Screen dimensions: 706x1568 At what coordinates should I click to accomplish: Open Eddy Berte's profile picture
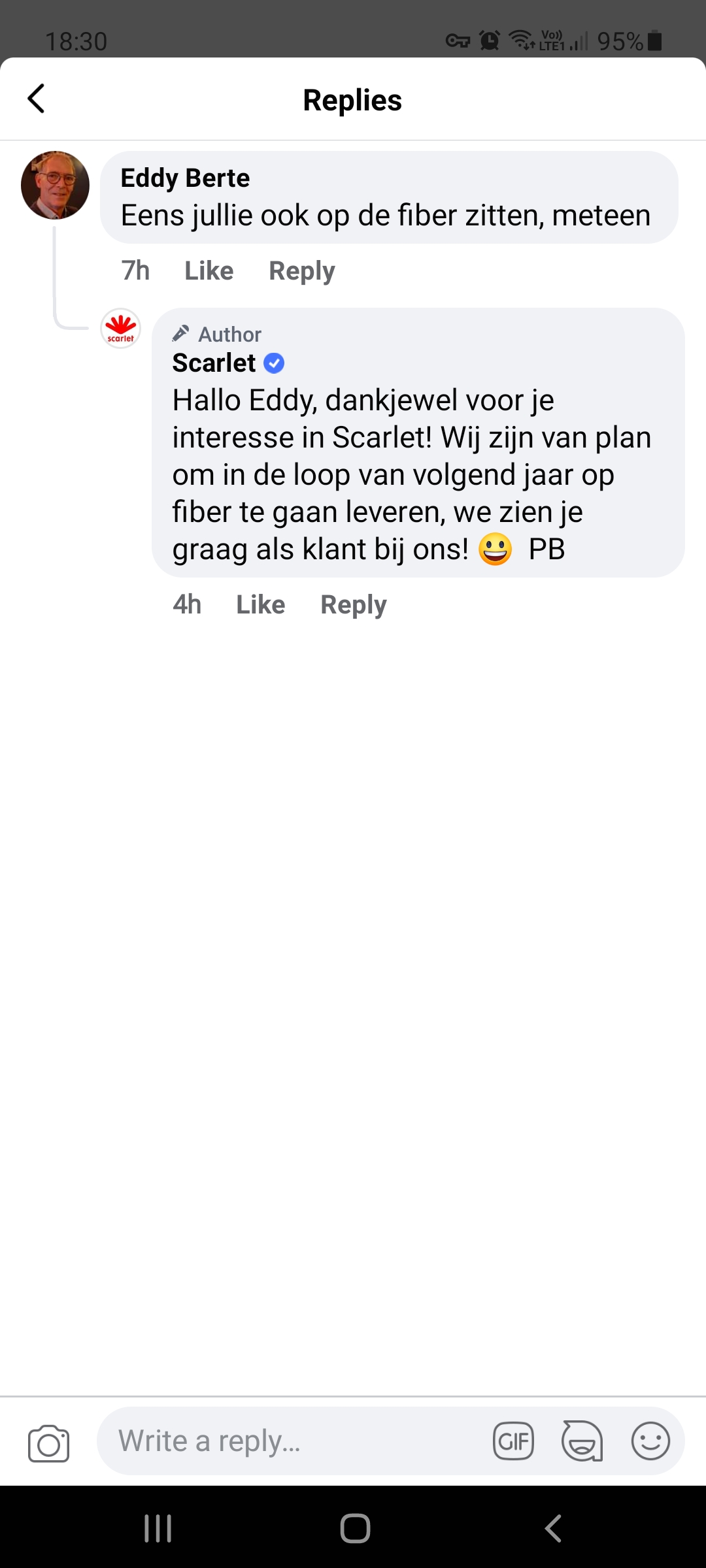click(x=55, y=185)
